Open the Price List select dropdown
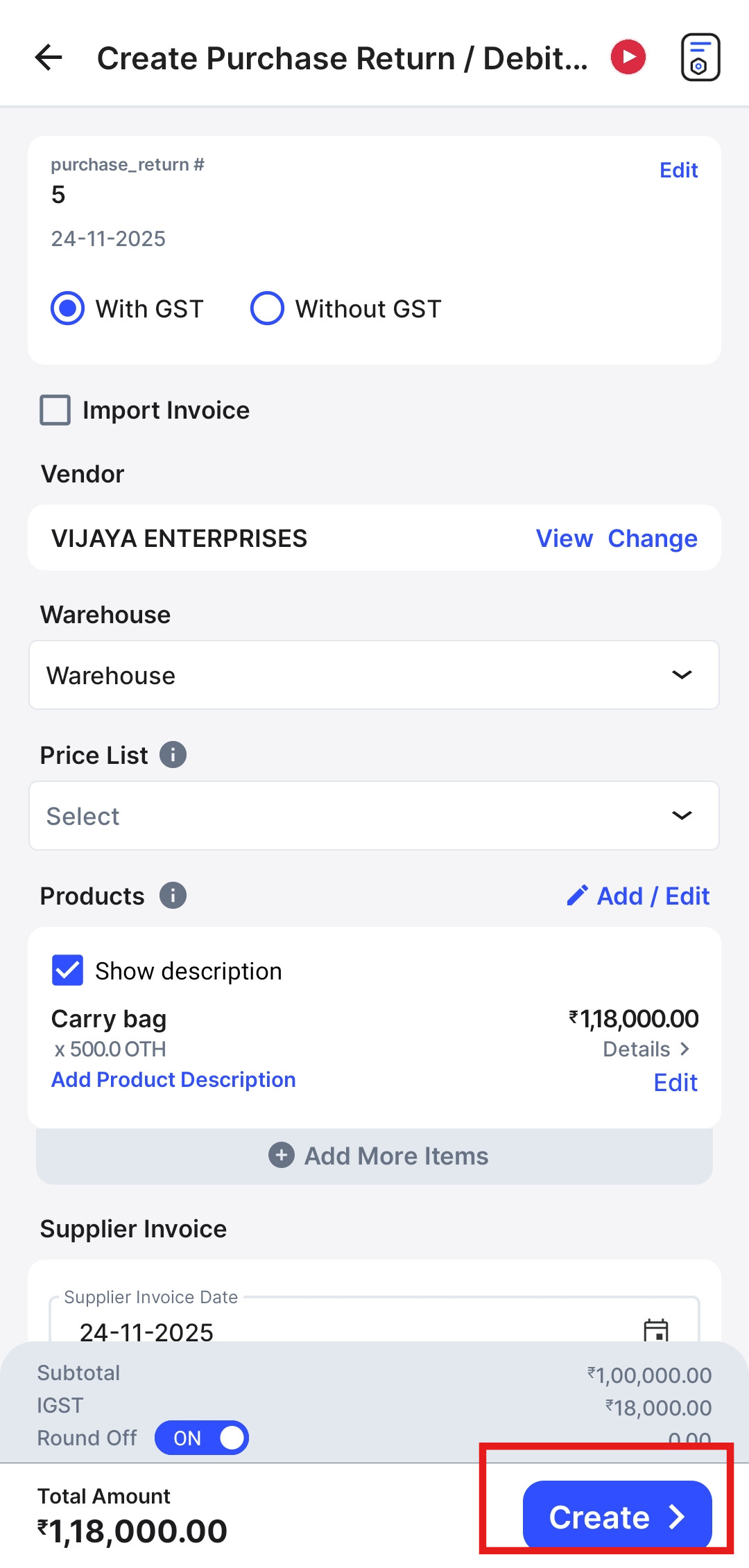The height and width of the screenshot is (1568, 749). 374,816
